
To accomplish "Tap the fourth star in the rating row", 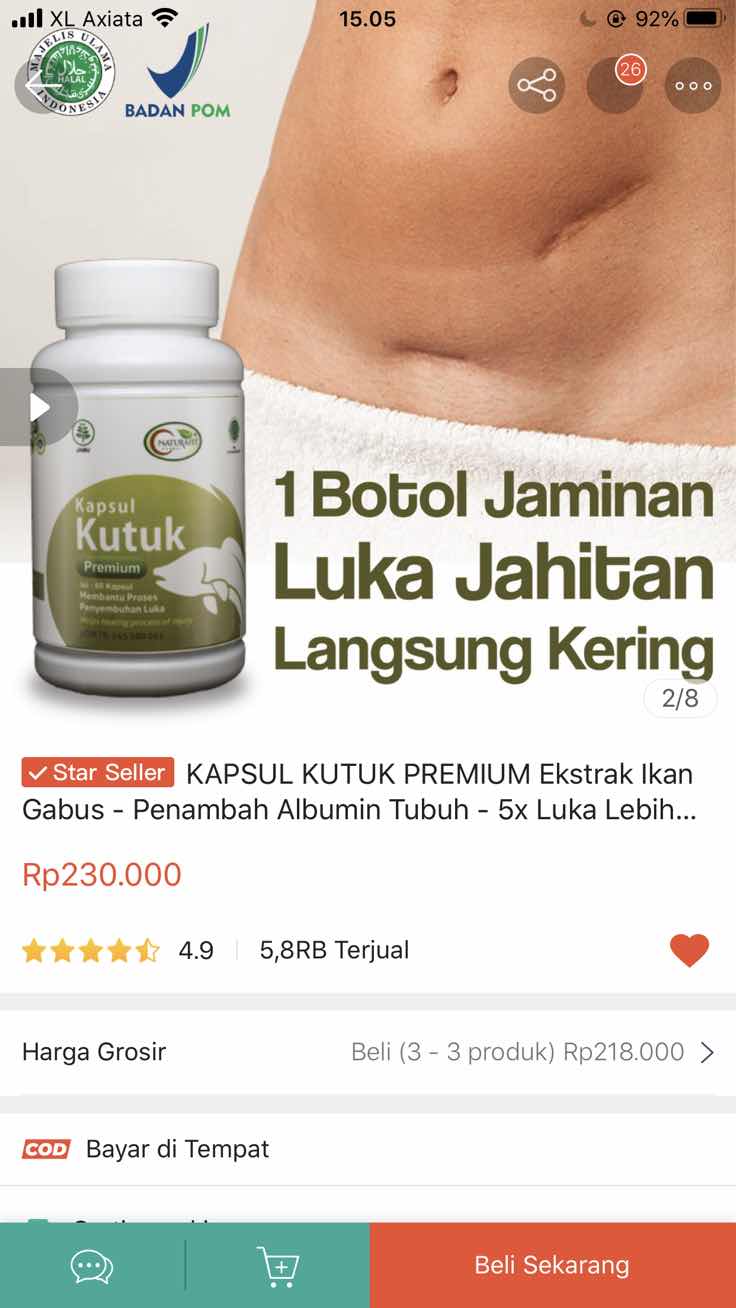I will click(119, 949).
